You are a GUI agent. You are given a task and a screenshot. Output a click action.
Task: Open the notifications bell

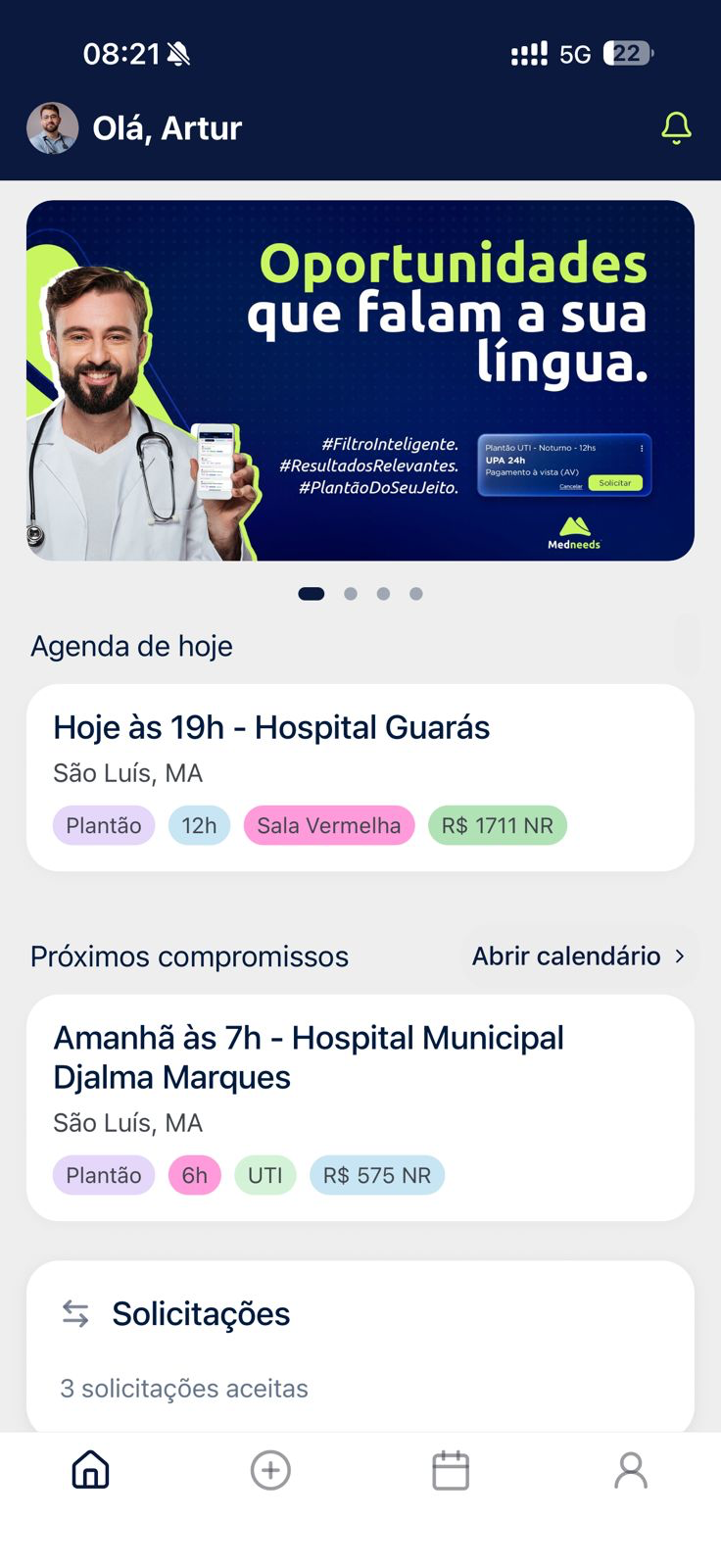pyautogui.click(x=676, y=128)
